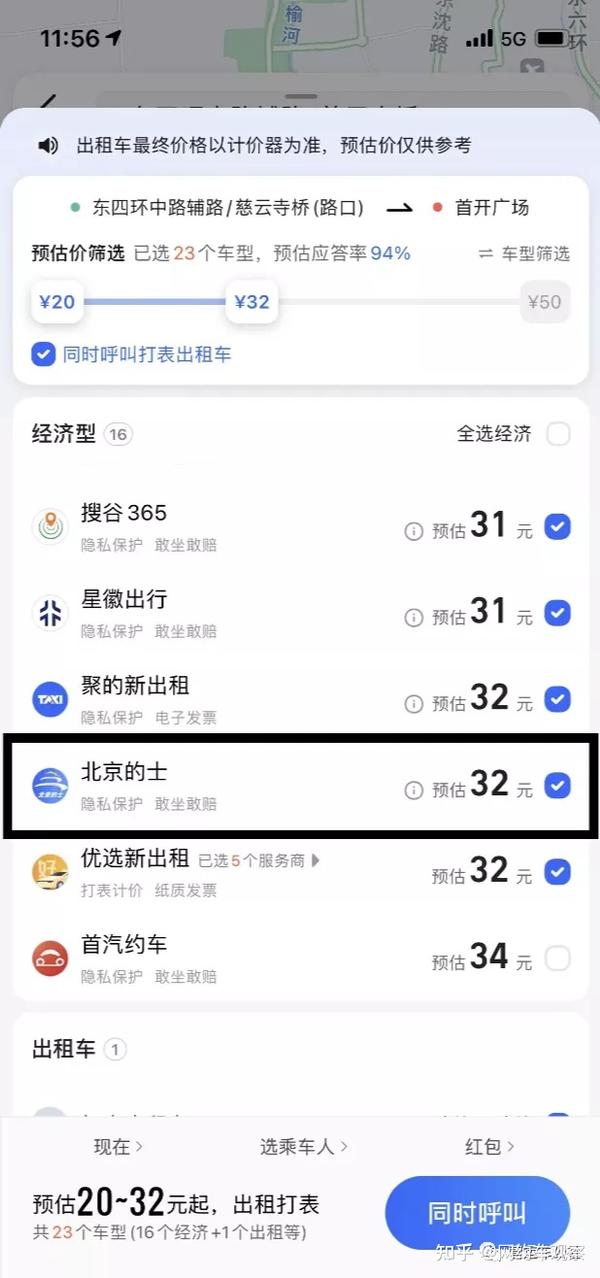Viewport: 600px width, 1278px height.
Task: Open 车型筛选 vehicle type filter
Action: [x=525, y=253]
